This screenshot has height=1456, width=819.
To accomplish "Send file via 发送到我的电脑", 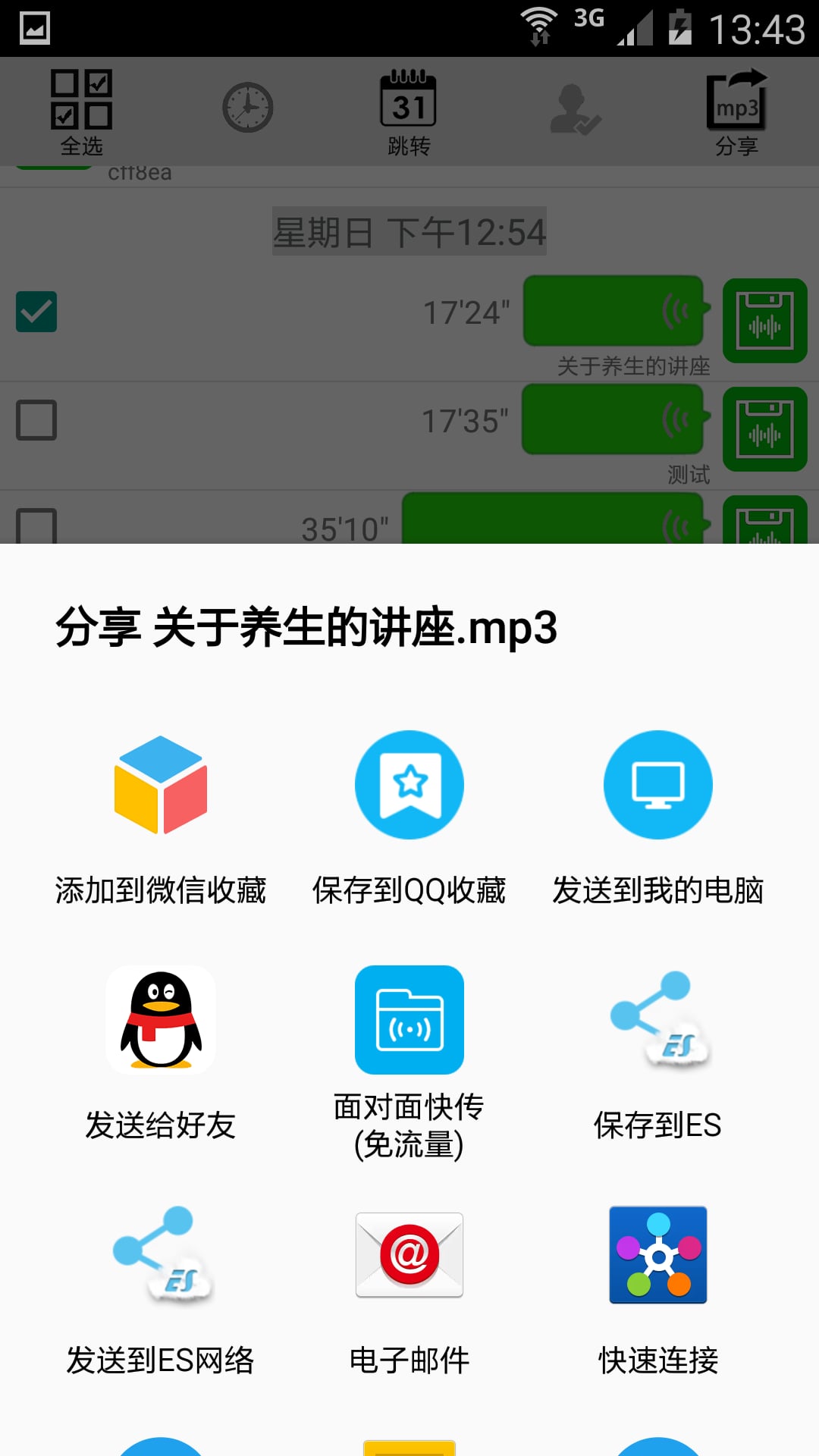I will click(658, 820).
